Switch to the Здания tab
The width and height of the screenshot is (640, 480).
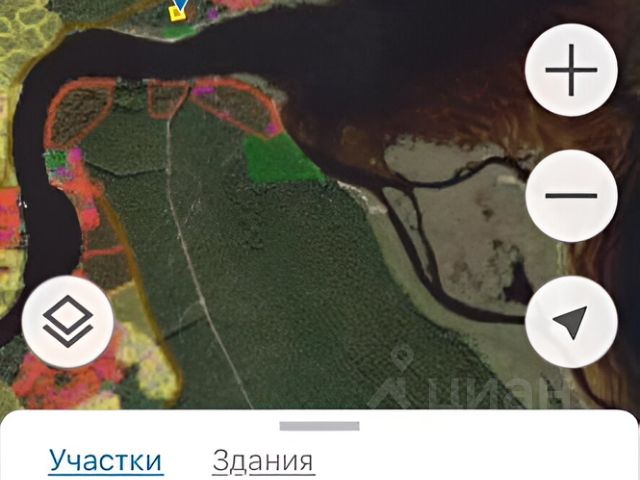(263, 461)
